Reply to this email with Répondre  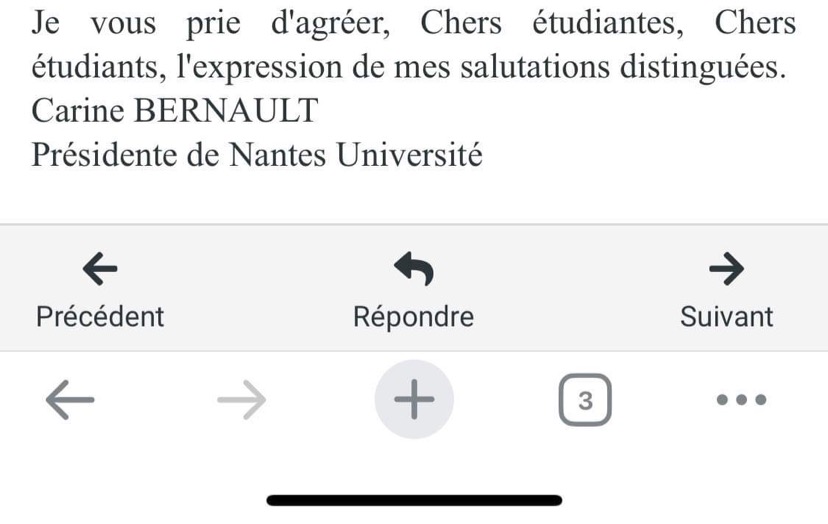(x=413, y=291)
